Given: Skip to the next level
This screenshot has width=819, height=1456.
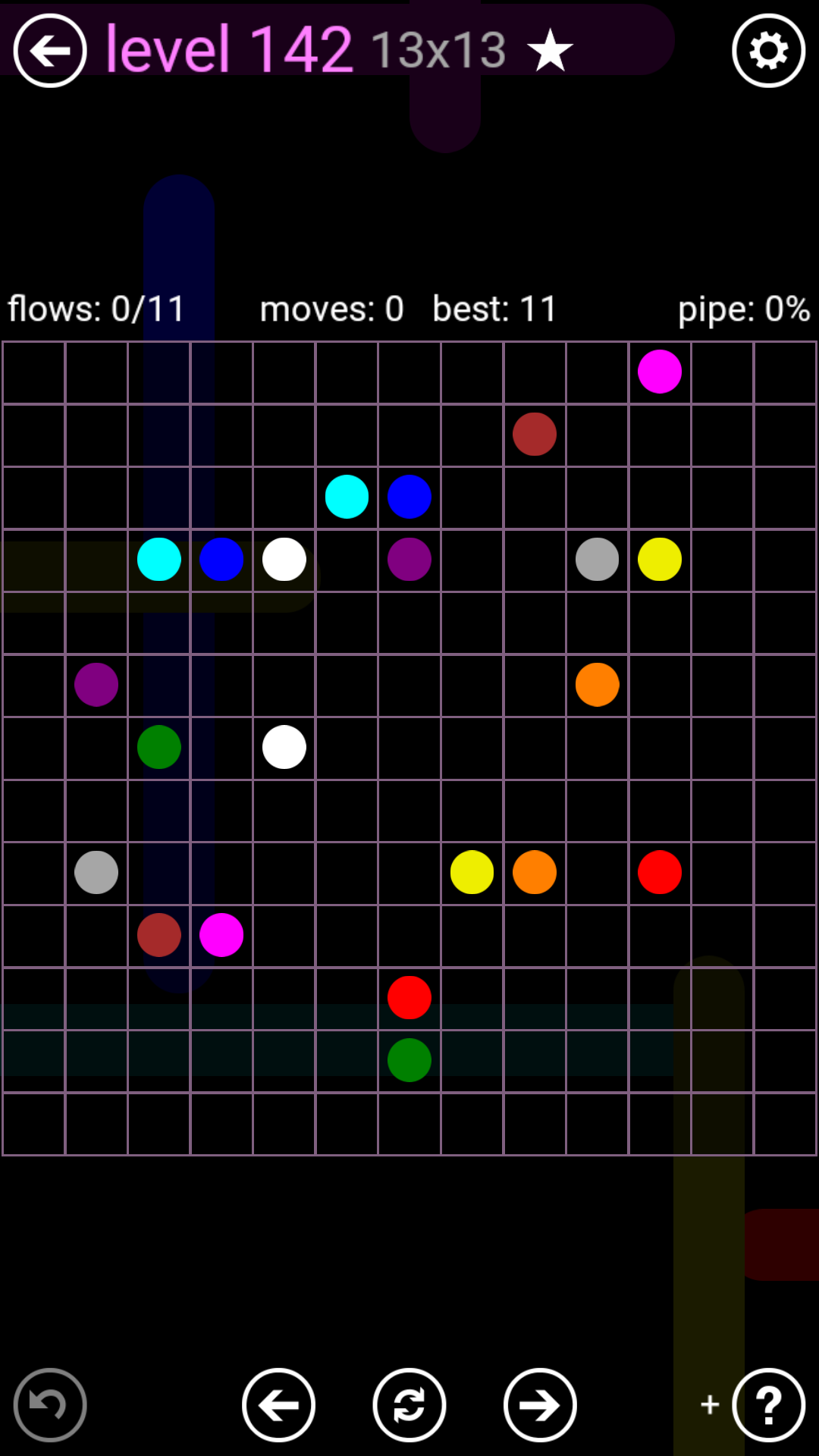Looking at the screenshot, I should coord(540,1405).
